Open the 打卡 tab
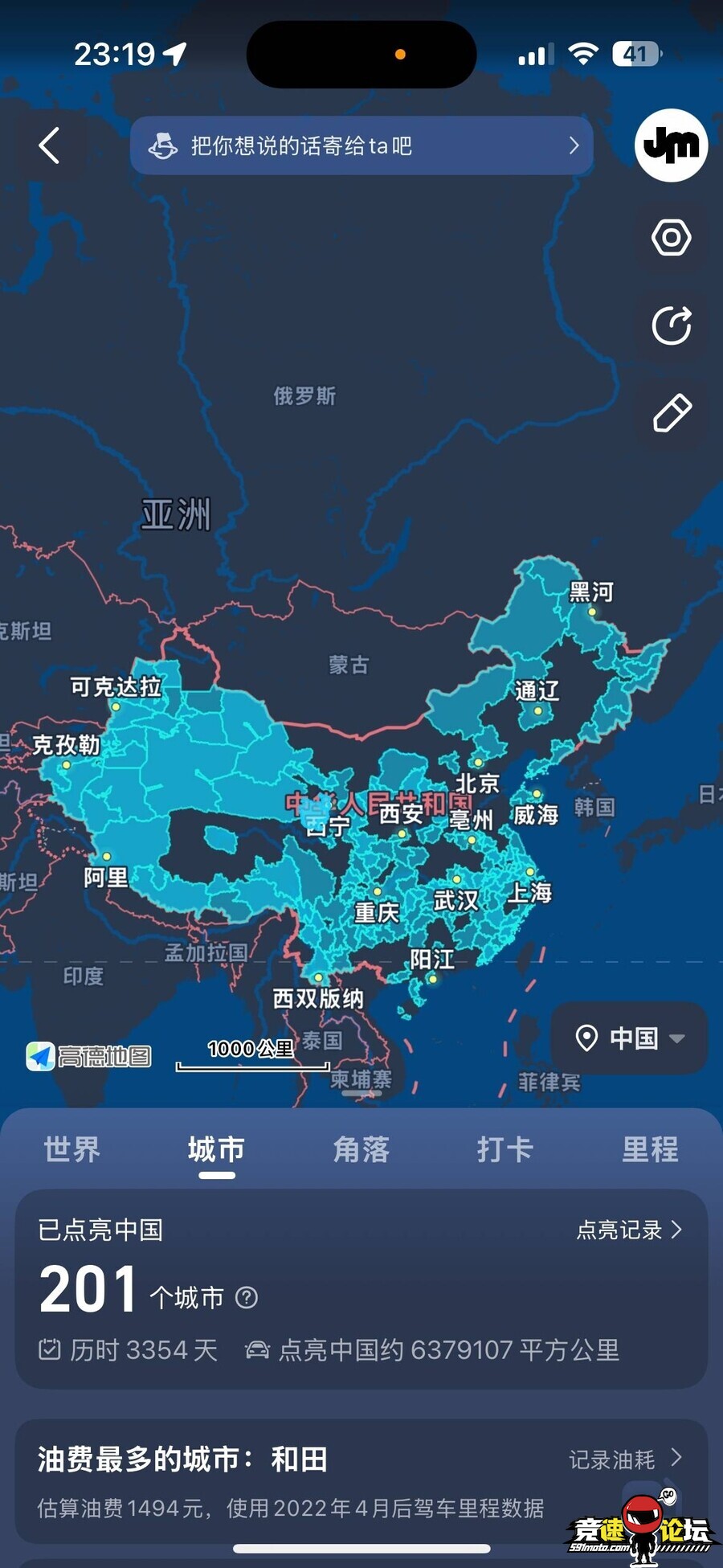The image size is (723, 1568). point(505,1149)
